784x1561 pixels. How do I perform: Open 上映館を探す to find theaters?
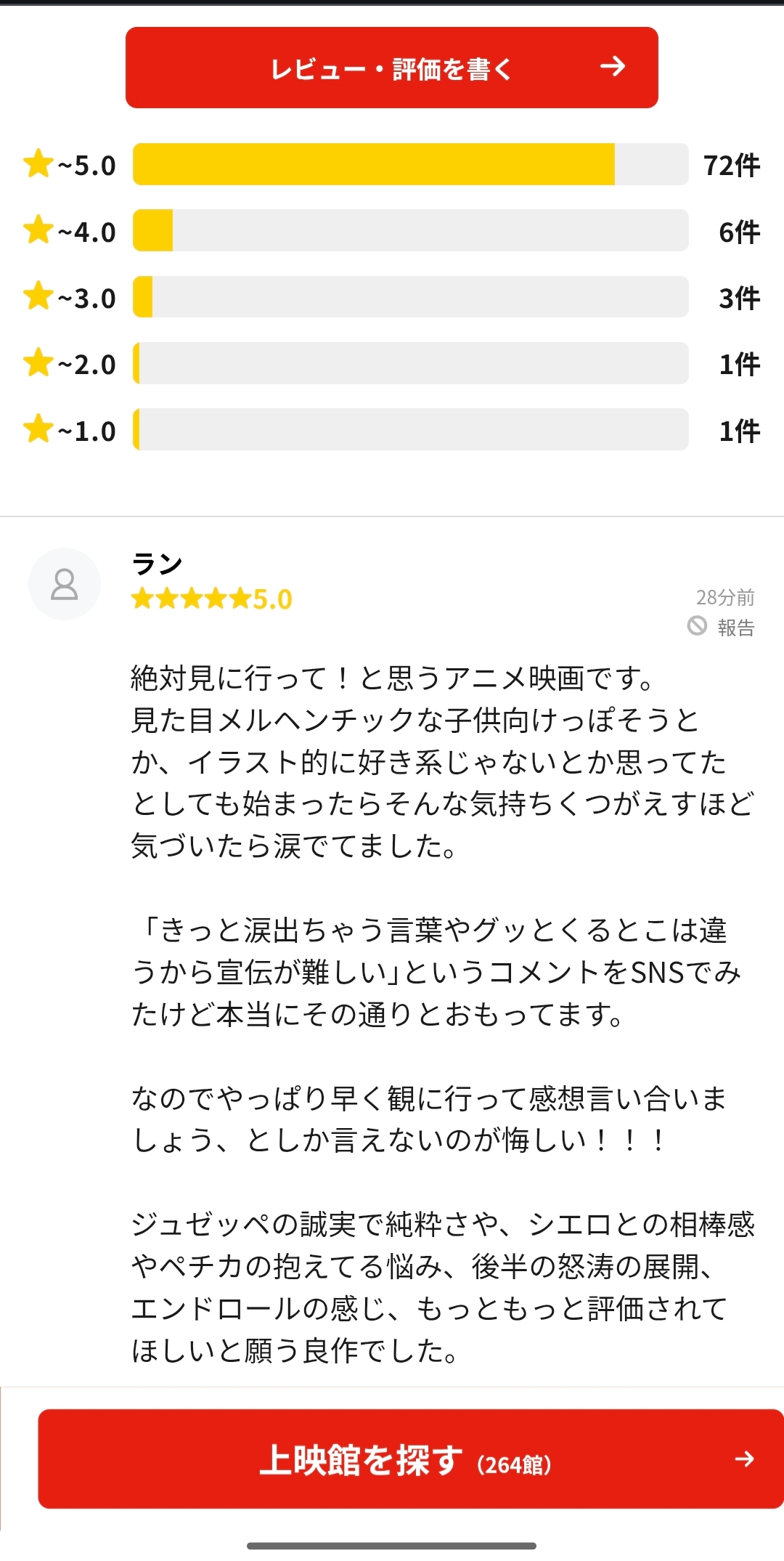pyautogui.click(x=410, y=1459)
